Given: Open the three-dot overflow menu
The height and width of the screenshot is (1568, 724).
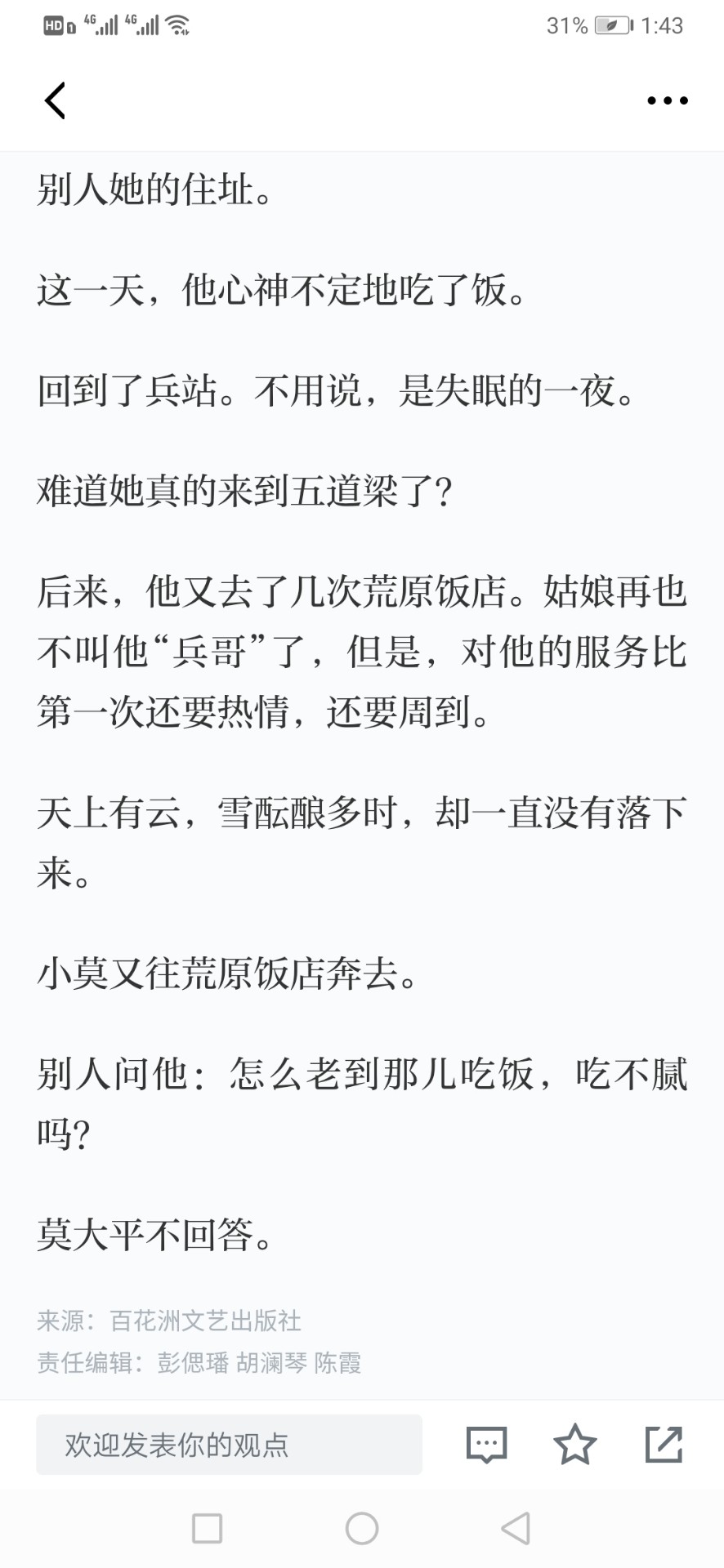Looking at the screenshot, I should point(667,101).
